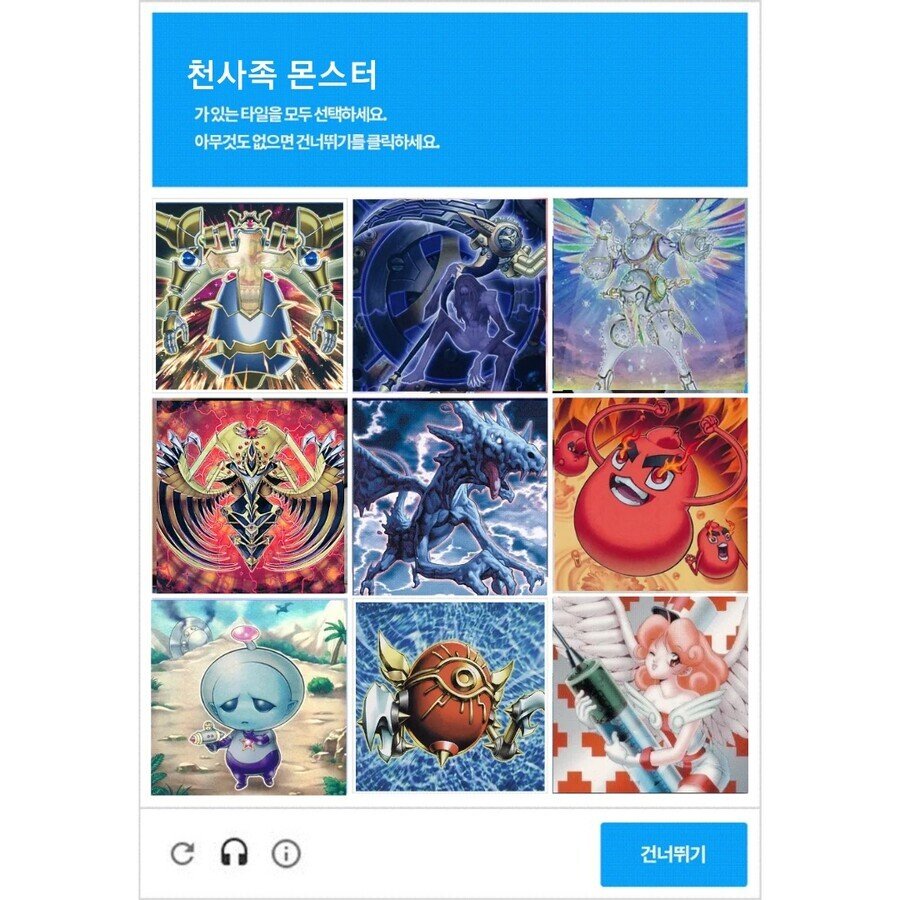Select the golden armored machine tile
900x900 pixels.
250,295
